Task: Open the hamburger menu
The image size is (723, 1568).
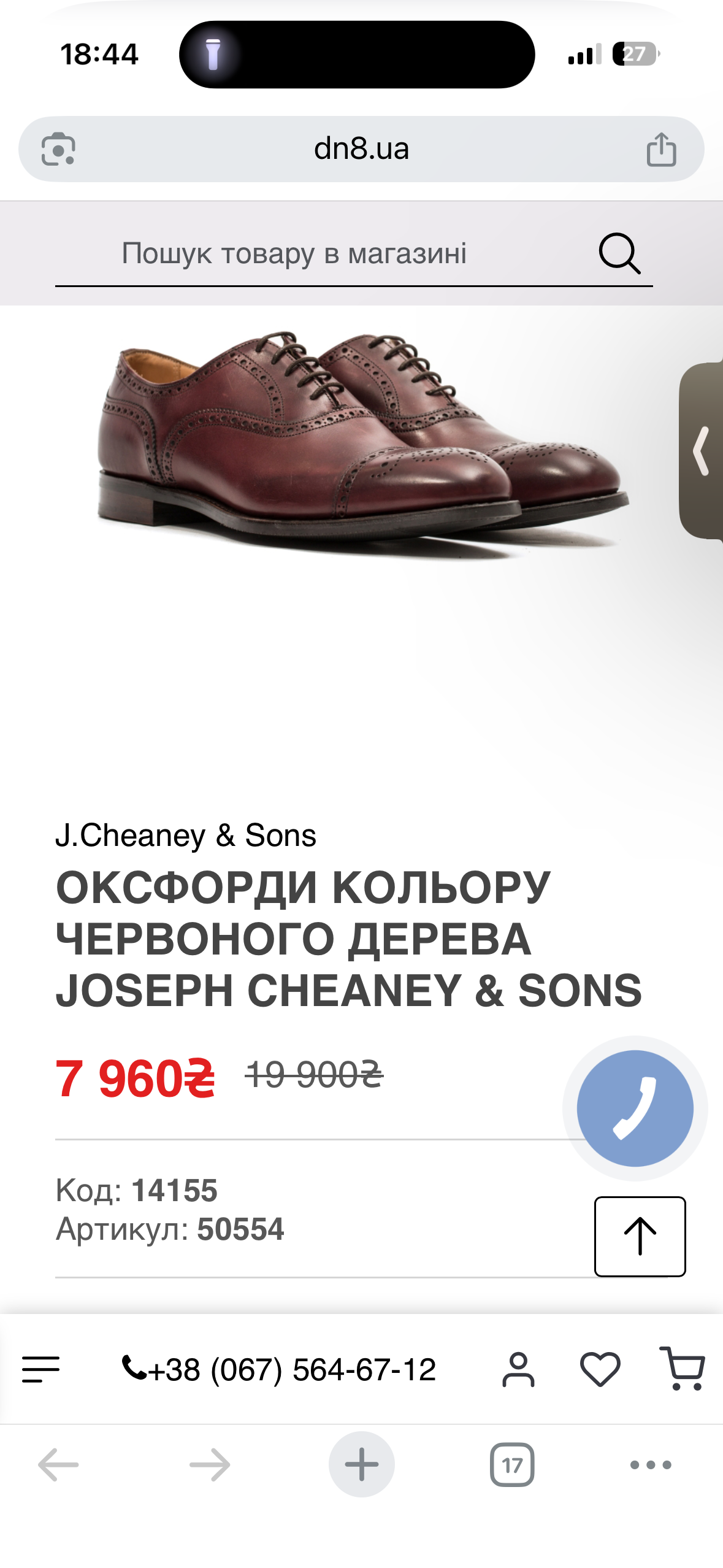Action: pos(40,1369)
